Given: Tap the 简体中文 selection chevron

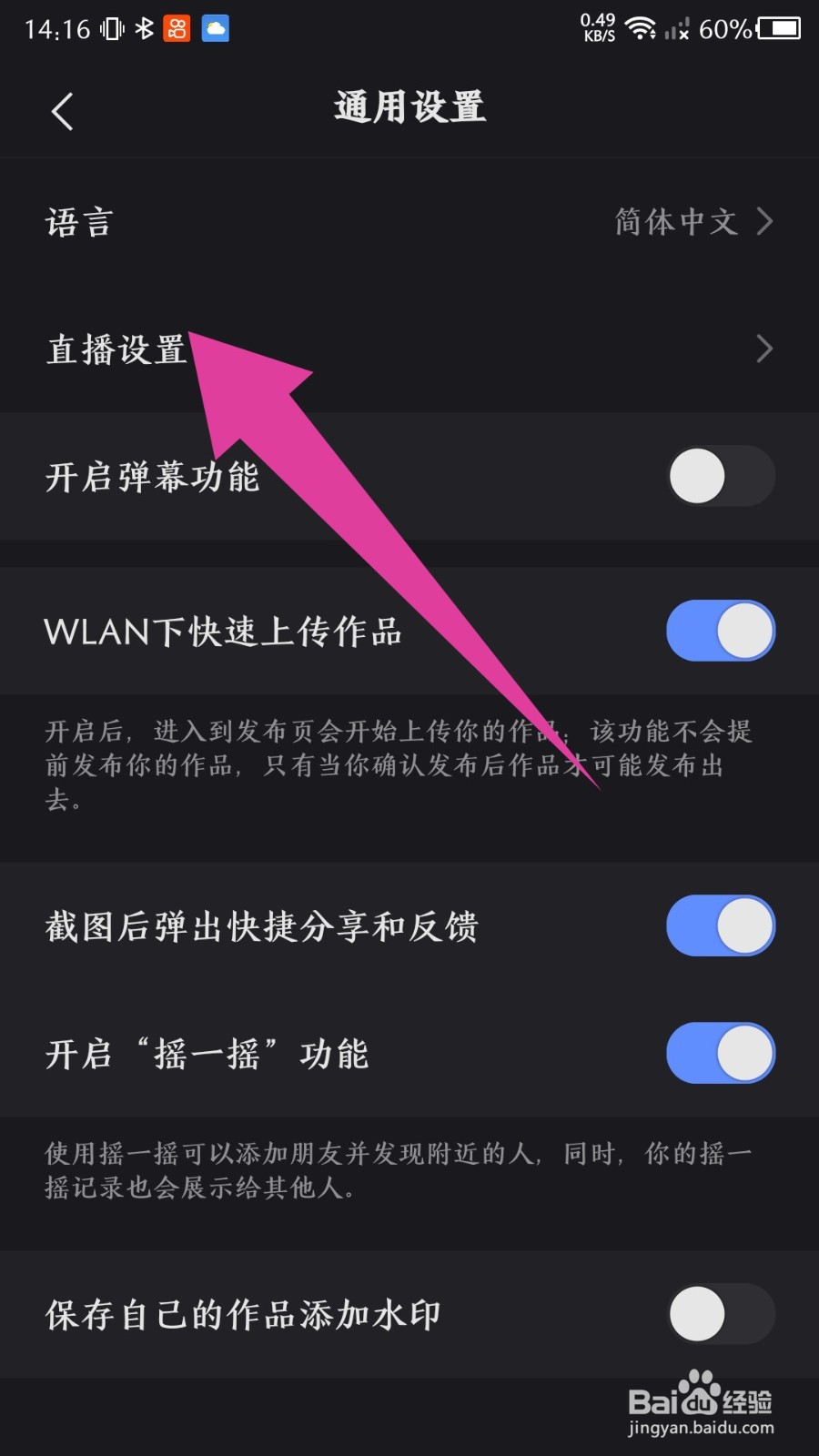Looking at the screenshot, I should click(x=765, y=221).
